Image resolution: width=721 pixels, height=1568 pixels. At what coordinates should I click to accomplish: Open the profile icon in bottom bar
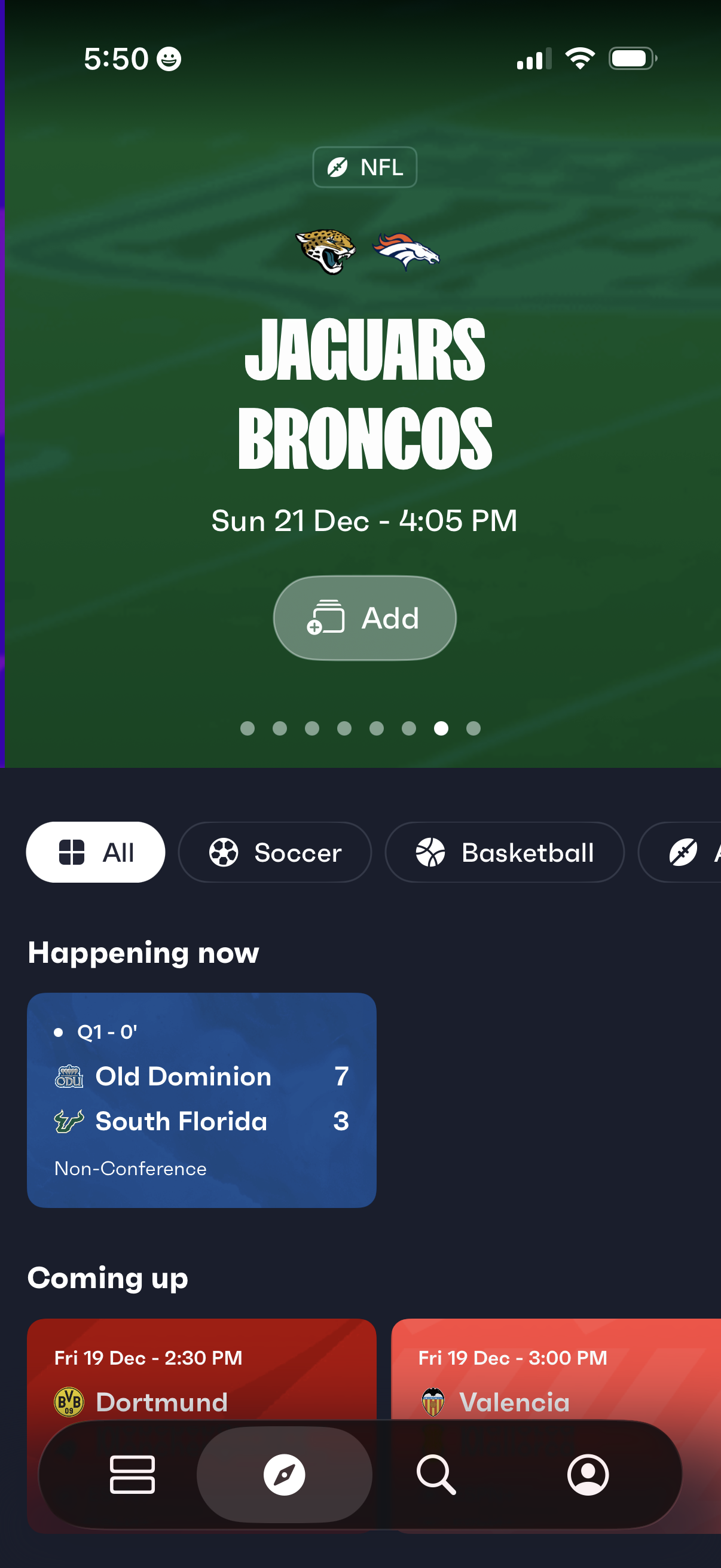pos(588,1474)
